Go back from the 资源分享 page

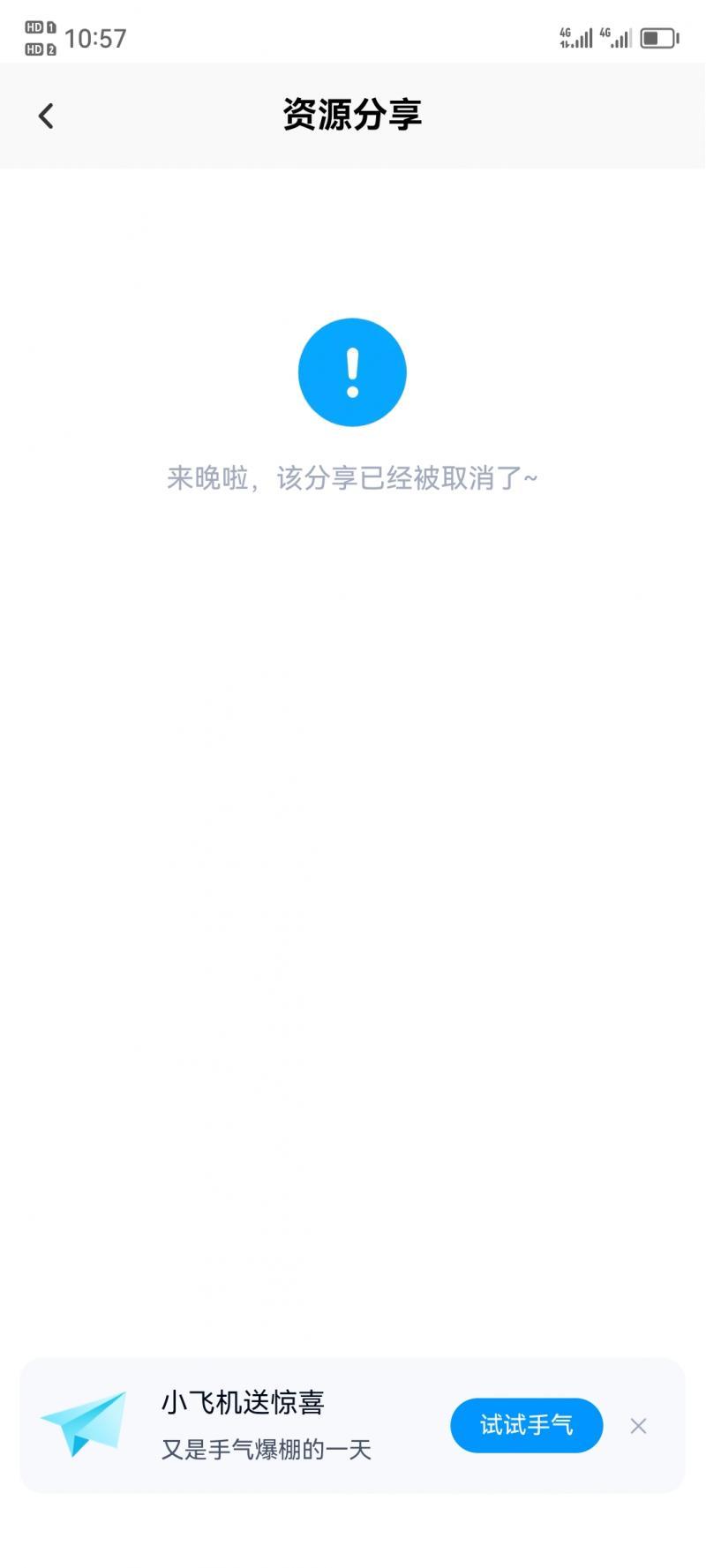46,116
